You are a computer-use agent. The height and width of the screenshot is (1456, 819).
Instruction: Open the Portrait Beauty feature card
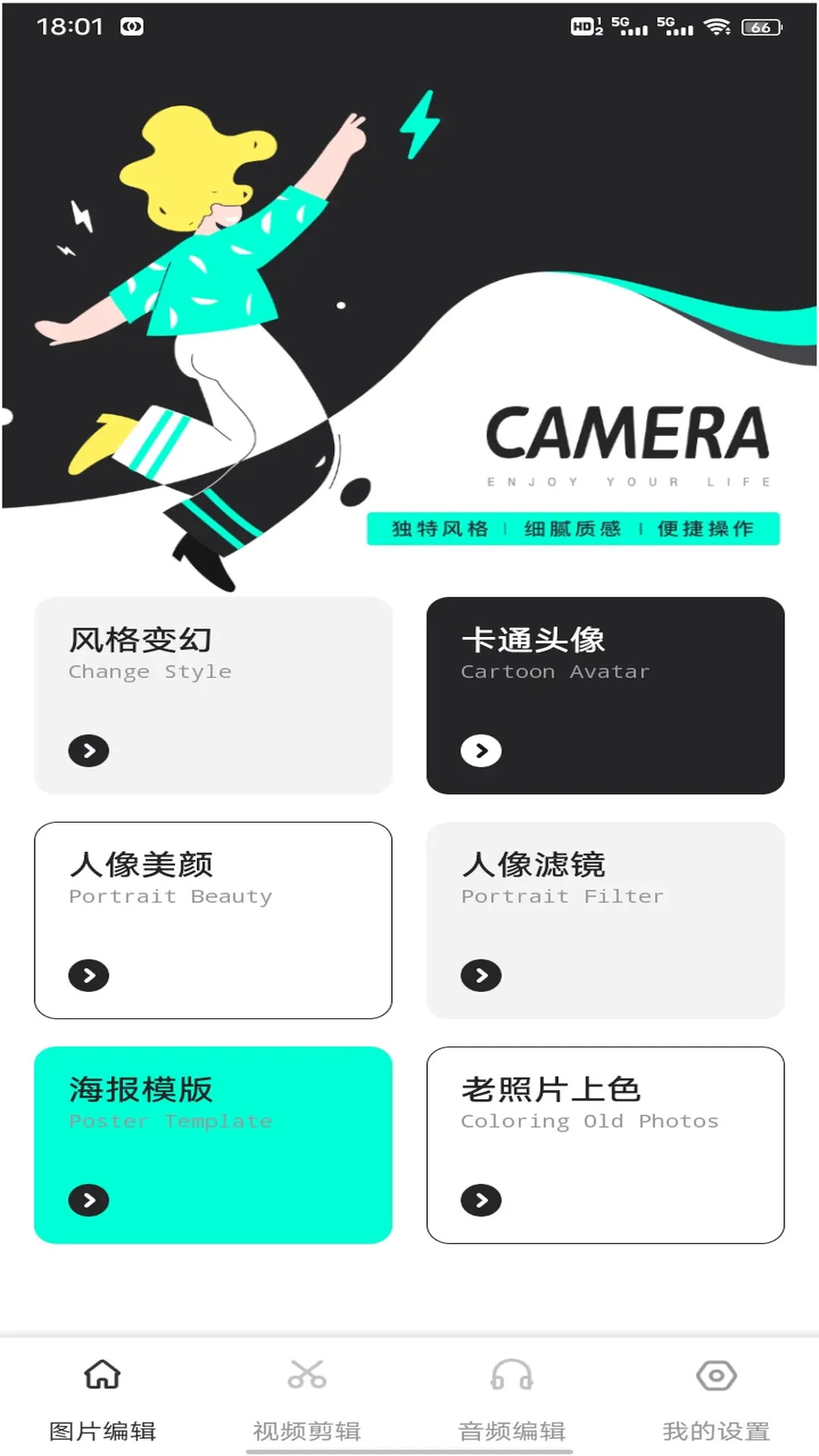click(213, 921)
